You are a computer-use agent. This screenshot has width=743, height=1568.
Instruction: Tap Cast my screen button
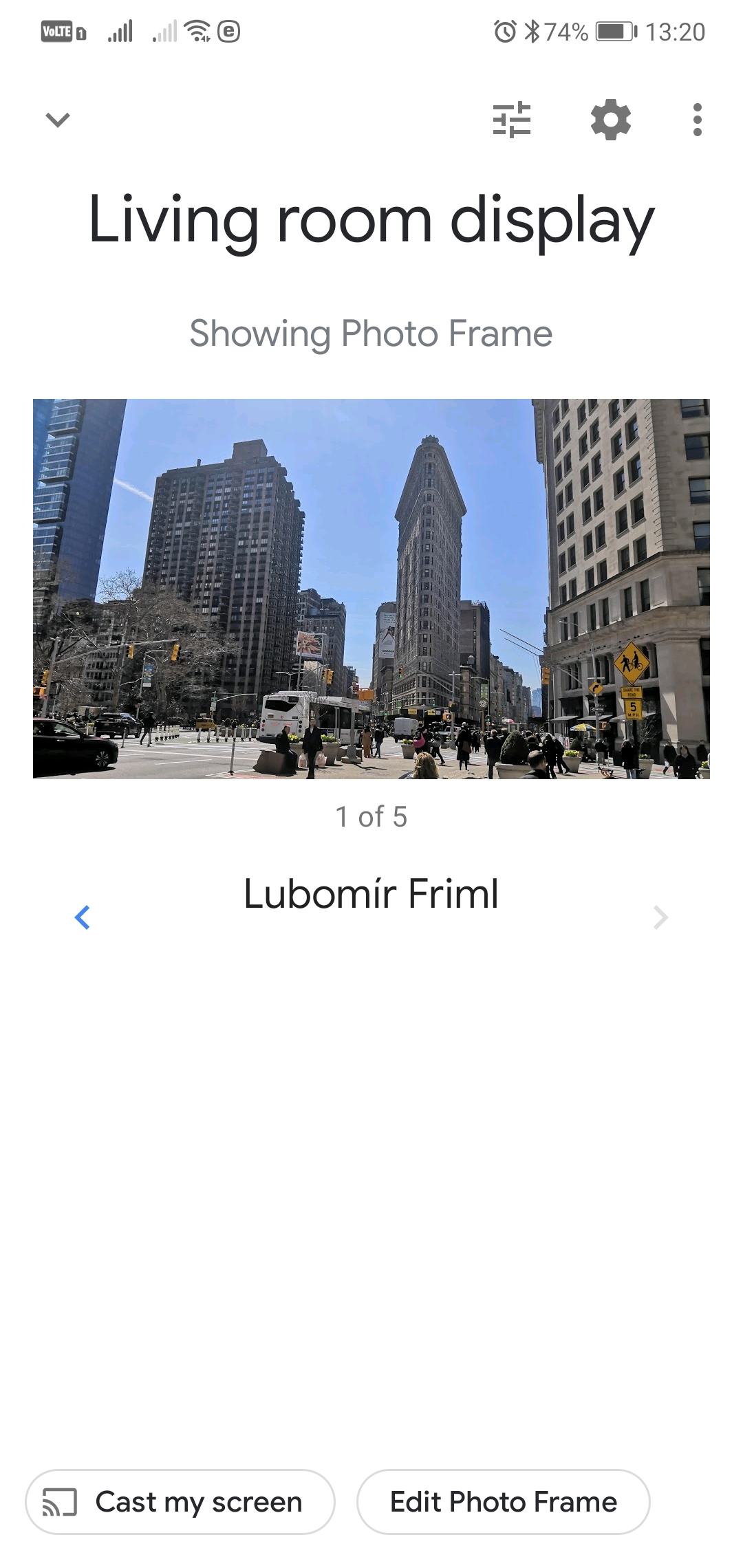180,1502
